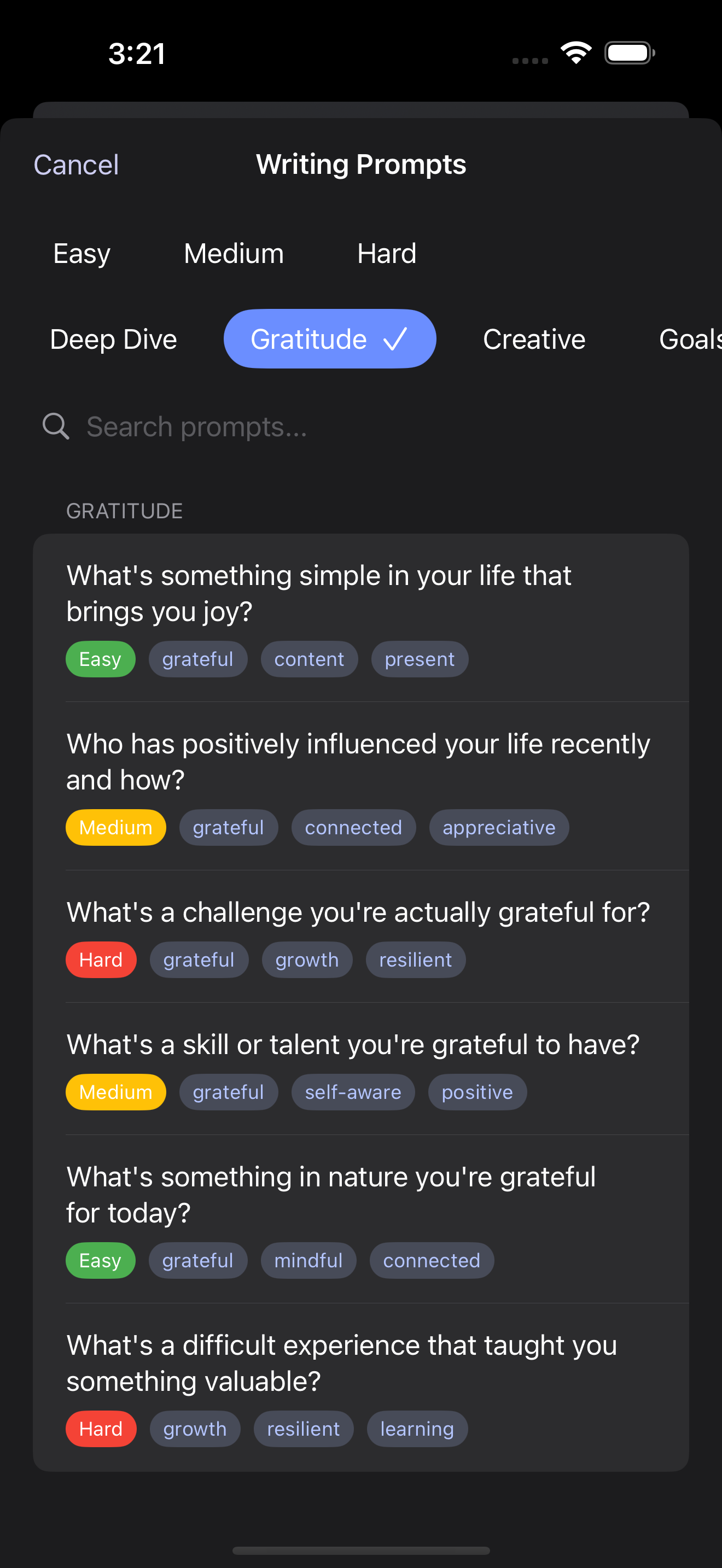Tap the green Easy badge on nature prompt
The image size is (722, 1568).
tap(101, 1260)
